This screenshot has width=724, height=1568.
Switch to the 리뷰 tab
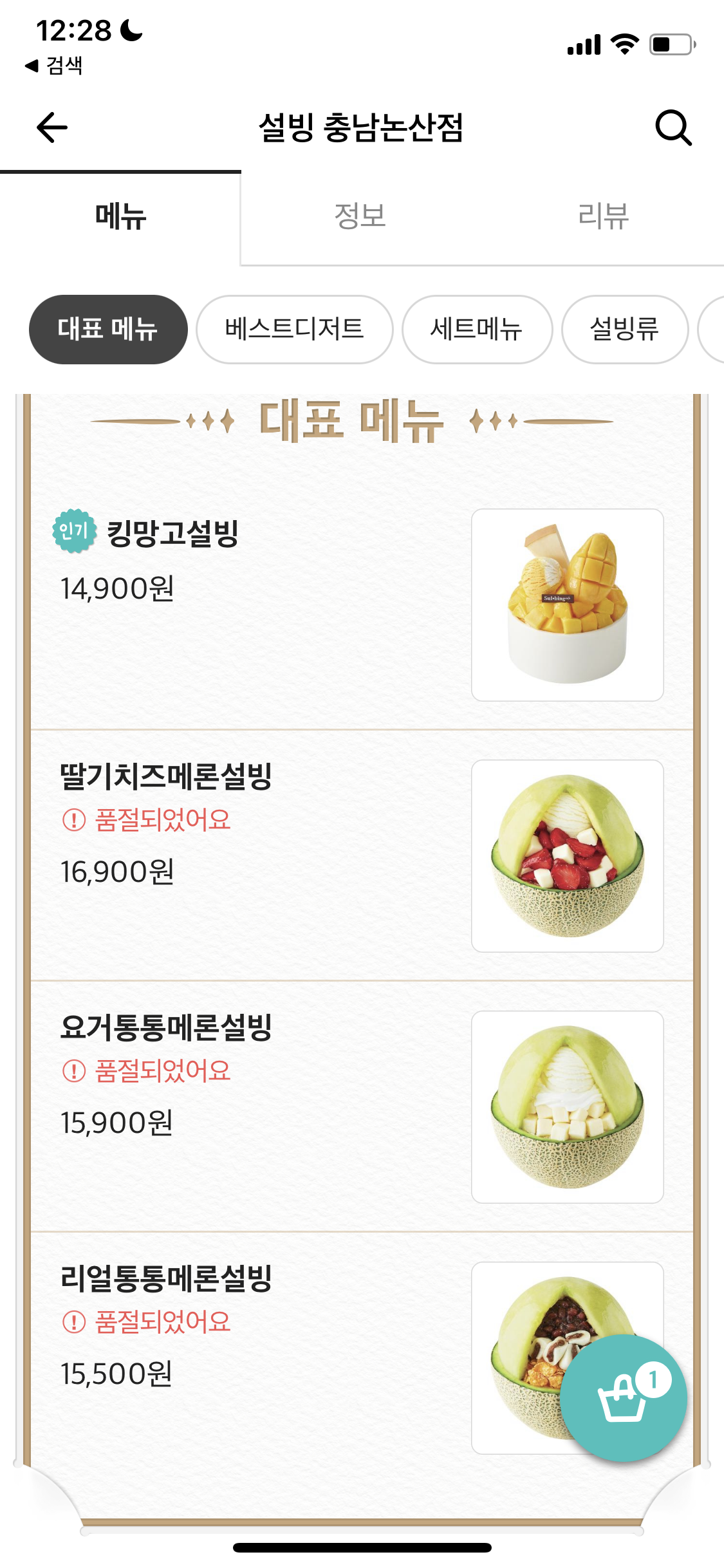603,216
